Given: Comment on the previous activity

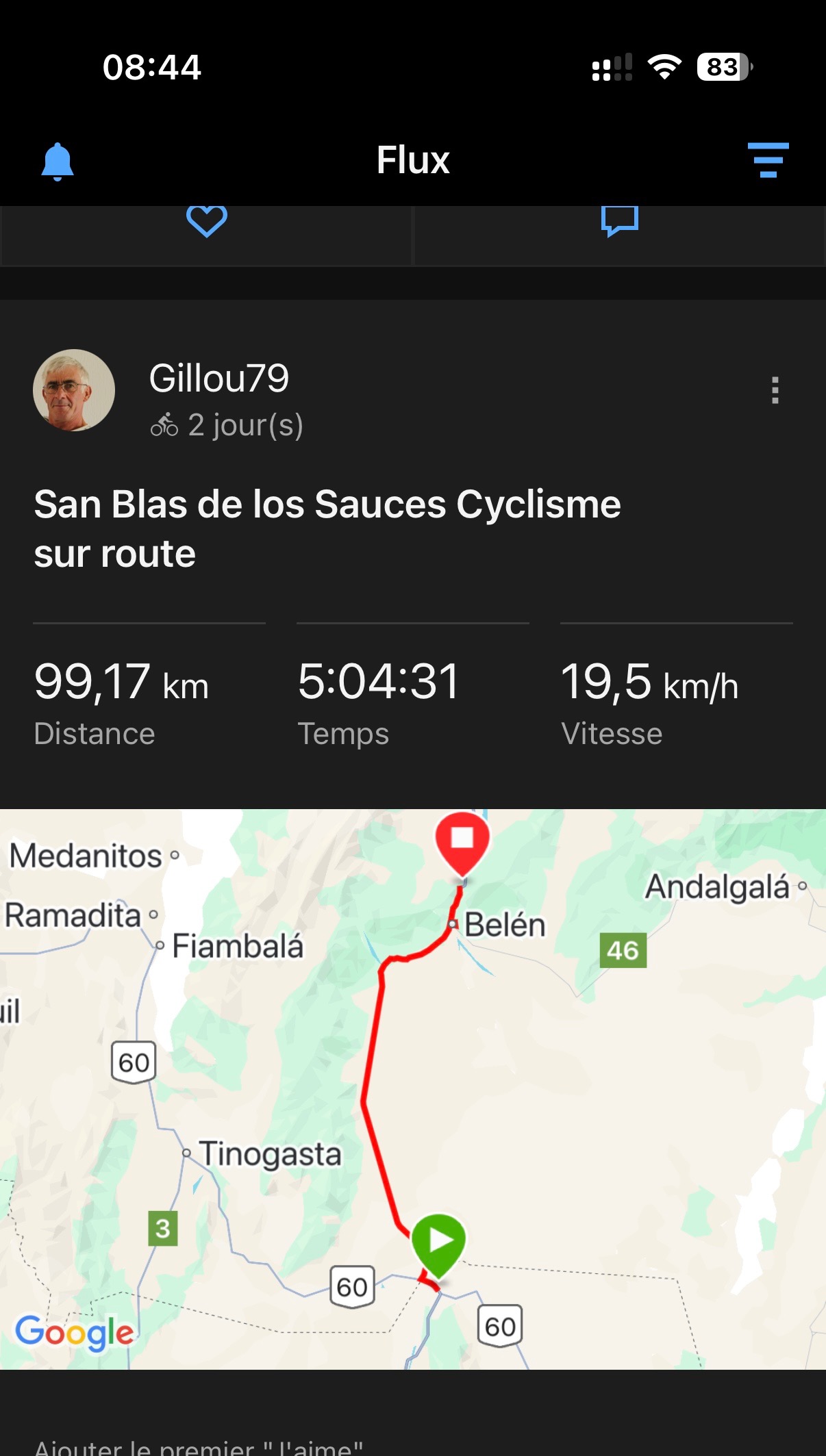Looking at the screenshot, I should coord(619,222).
